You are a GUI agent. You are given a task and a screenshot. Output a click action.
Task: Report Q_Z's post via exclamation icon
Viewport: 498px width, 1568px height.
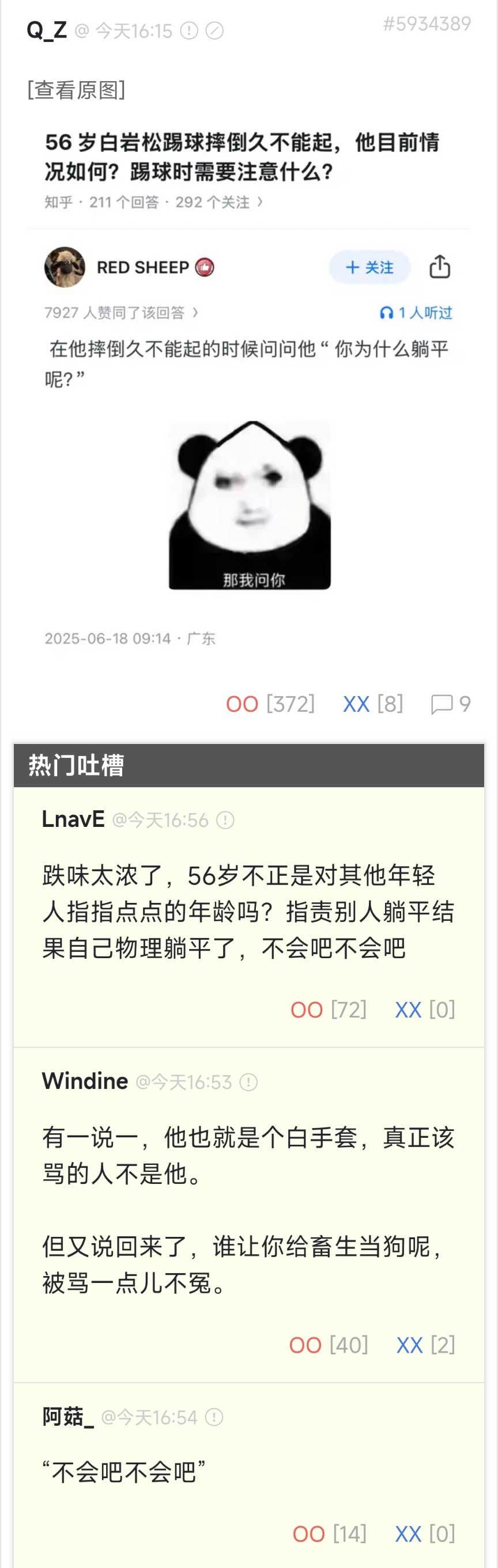coord(190,31)
